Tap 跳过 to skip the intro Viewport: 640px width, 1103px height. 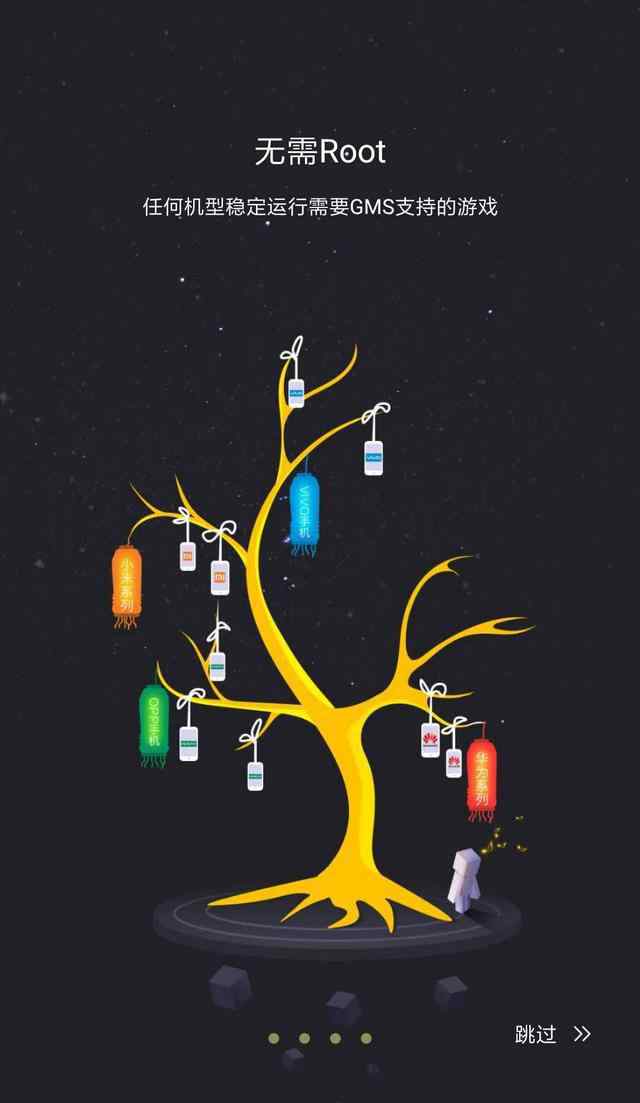[x=536, y=1034]
